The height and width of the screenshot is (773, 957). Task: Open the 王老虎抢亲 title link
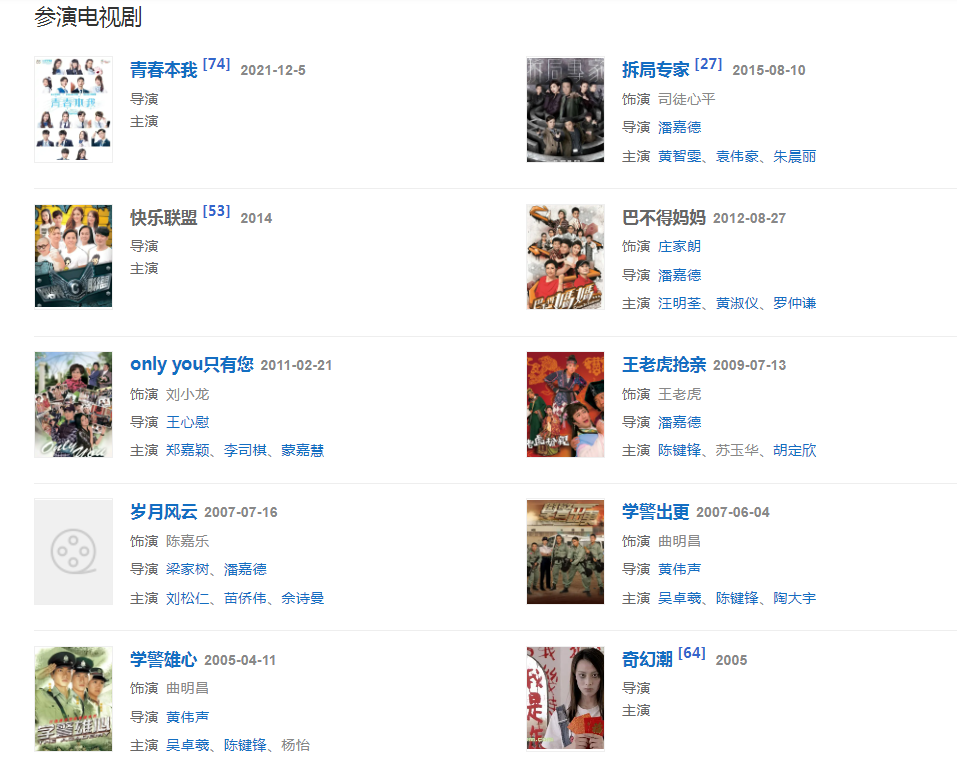tap(663, 365)
